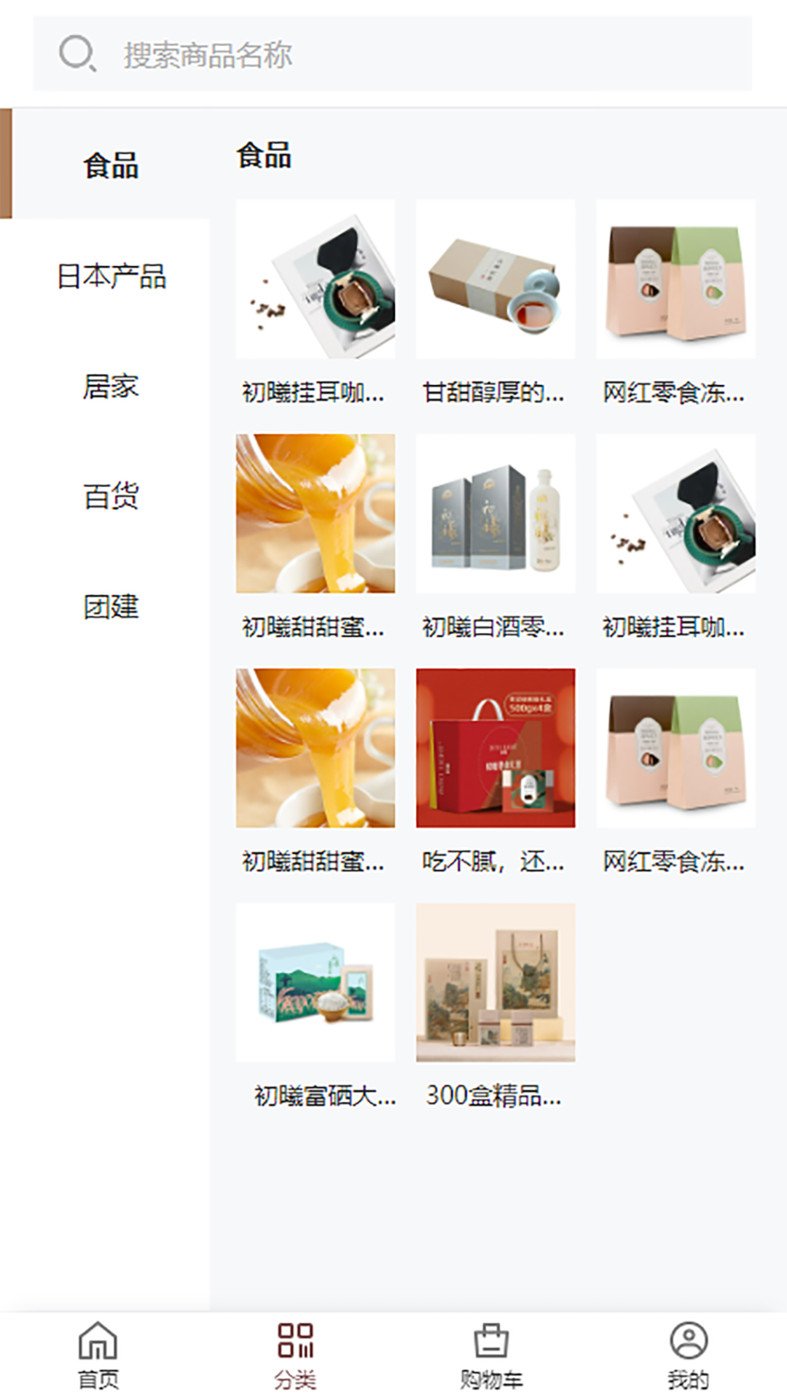This screenshot has width=787, height=1400.
Task: Open the 购物车 shopping cart tab
Action: click(x=491, y=1355)
